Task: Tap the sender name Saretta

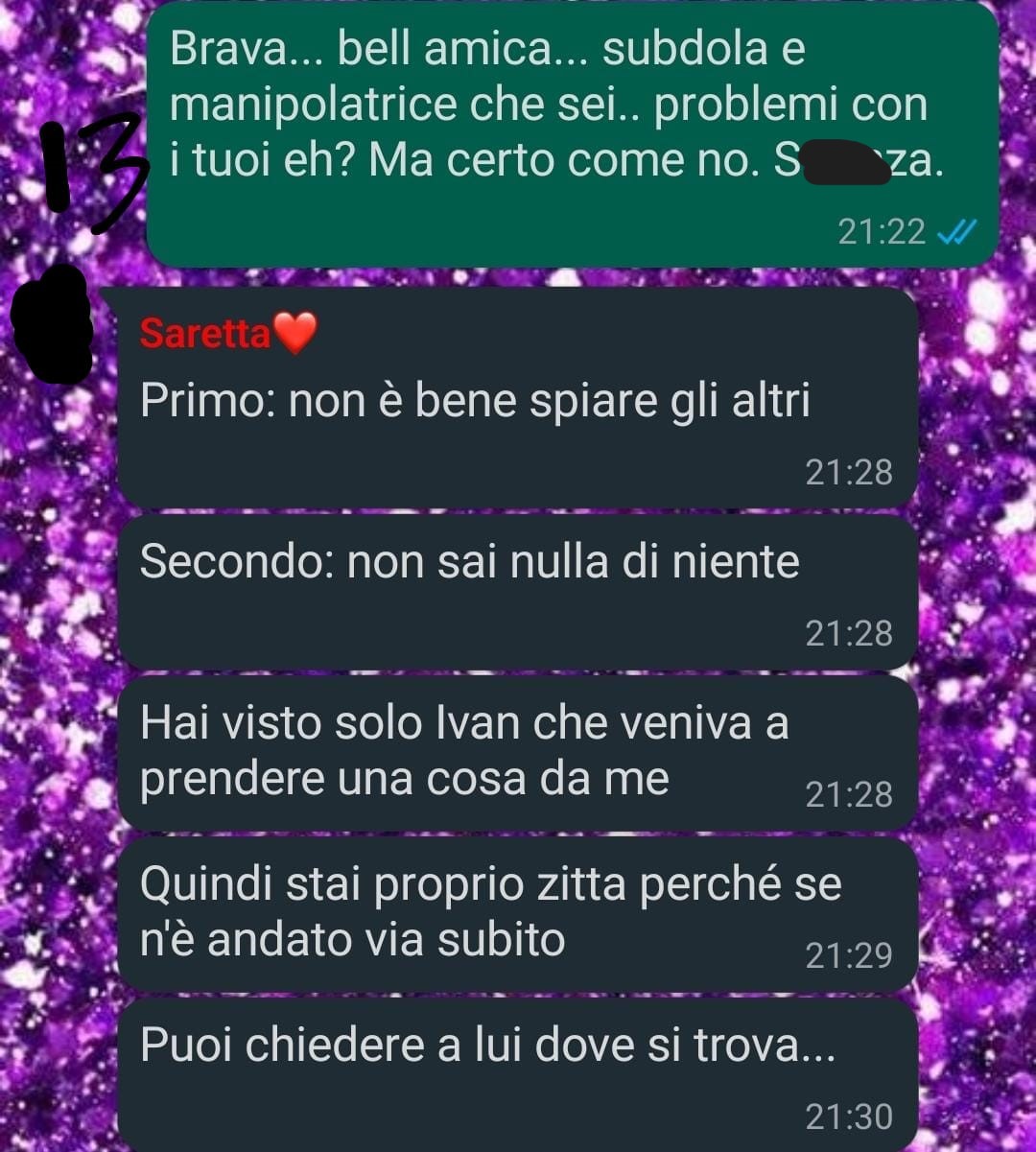Action: (x=206, y=334)
